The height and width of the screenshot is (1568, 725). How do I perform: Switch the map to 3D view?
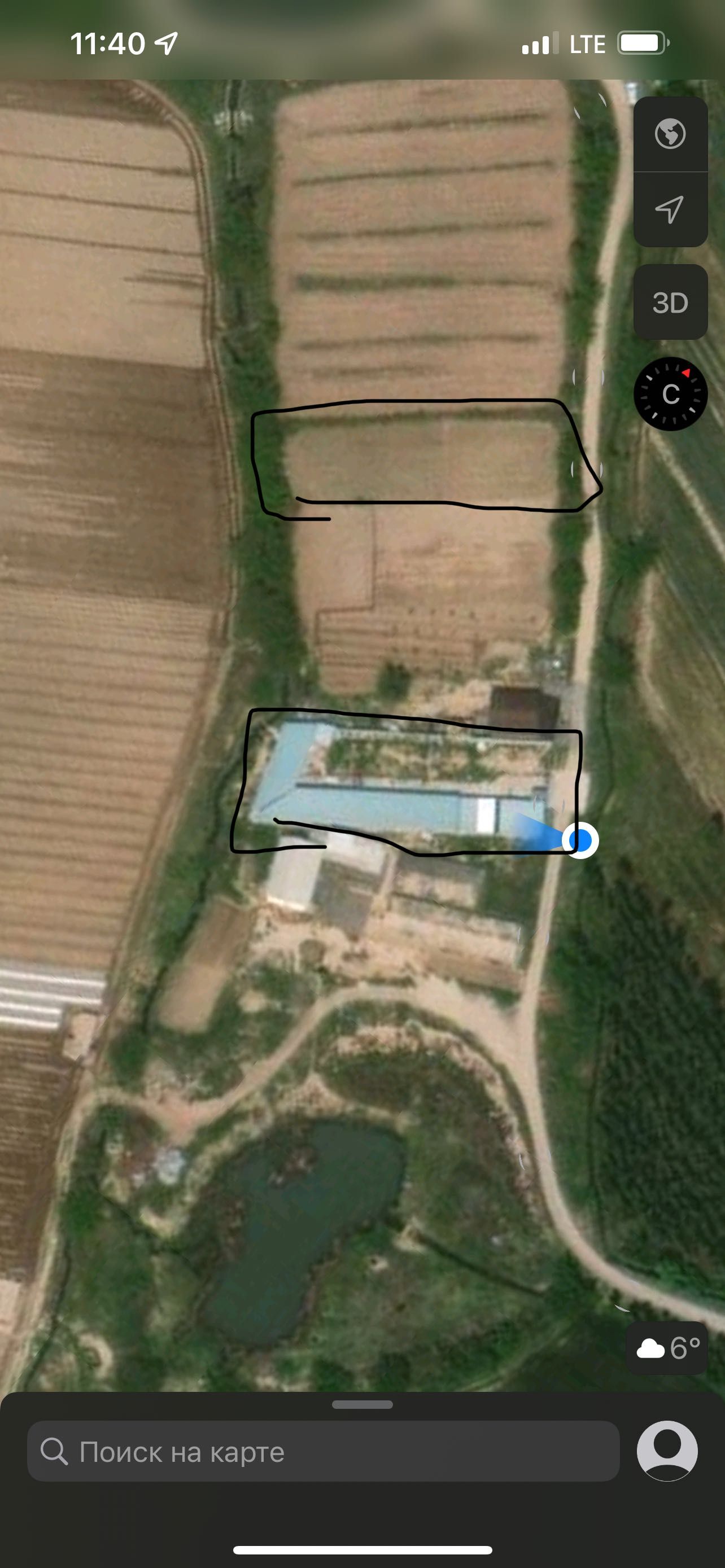[x=670, y=303]
